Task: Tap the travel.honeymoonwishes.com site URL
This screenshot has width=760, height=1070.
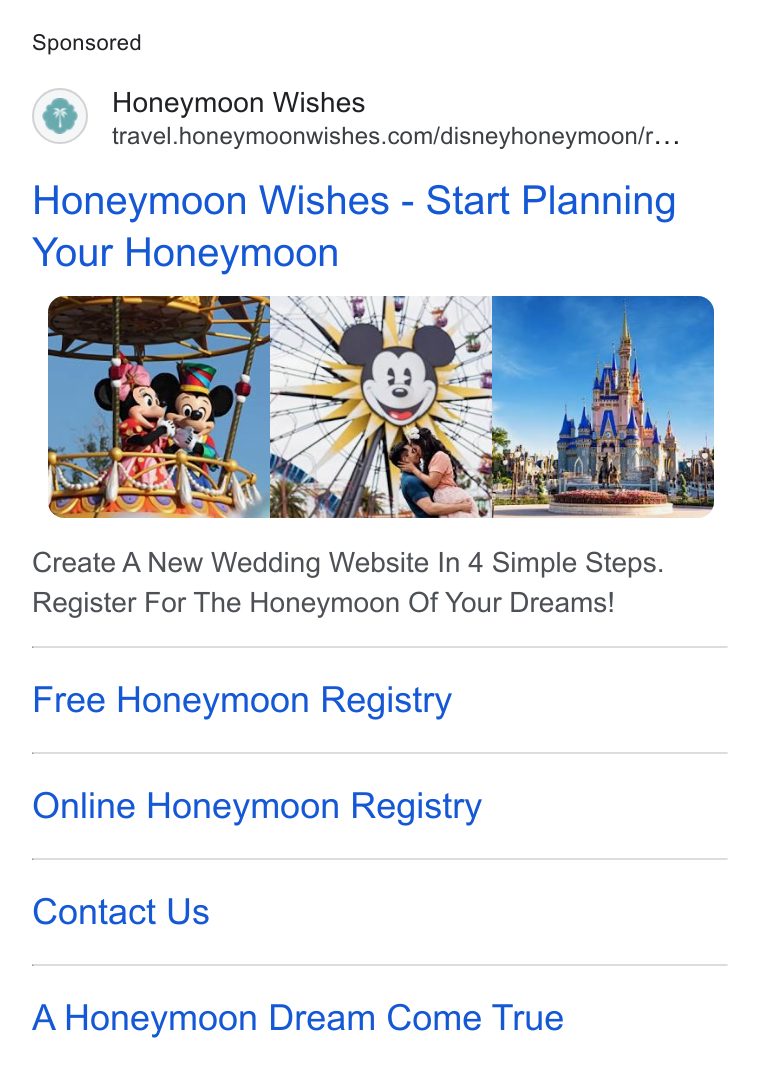Action: point(396,136)
